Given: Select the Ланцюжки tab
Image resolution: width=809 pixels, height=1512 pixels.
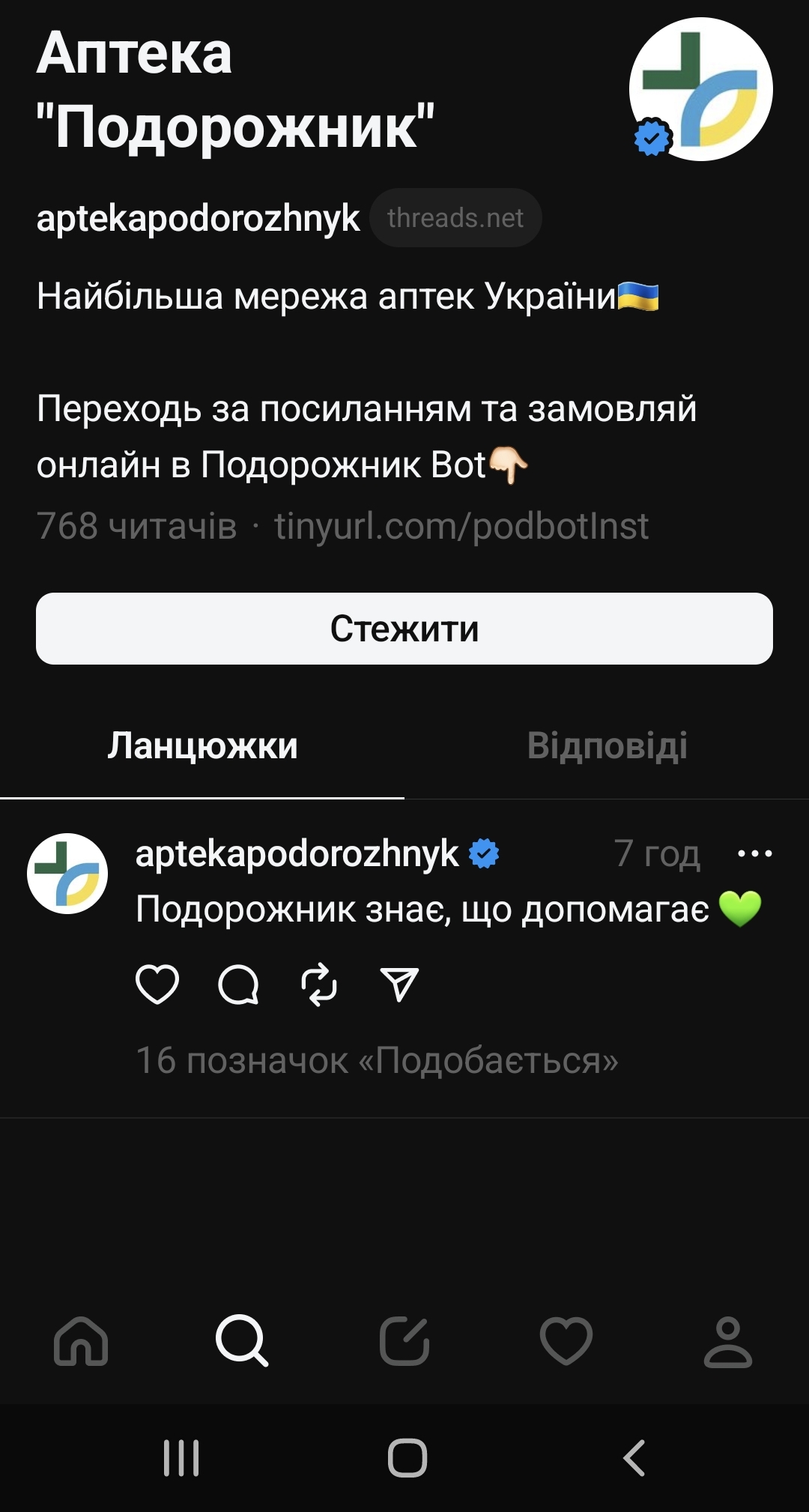Looking at the screenshot, I should [202, 746].
